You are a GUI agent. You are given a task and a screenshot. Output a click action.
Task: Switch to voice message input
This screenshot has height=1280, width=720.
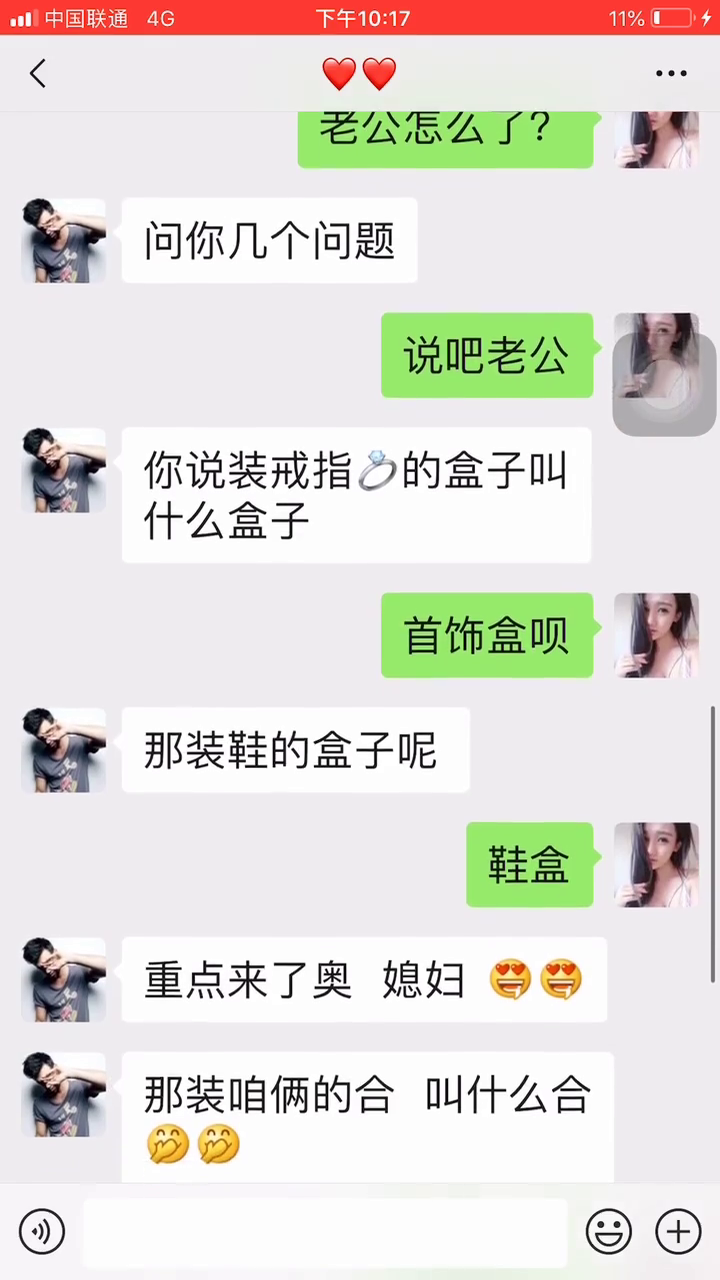point(41,1231)
